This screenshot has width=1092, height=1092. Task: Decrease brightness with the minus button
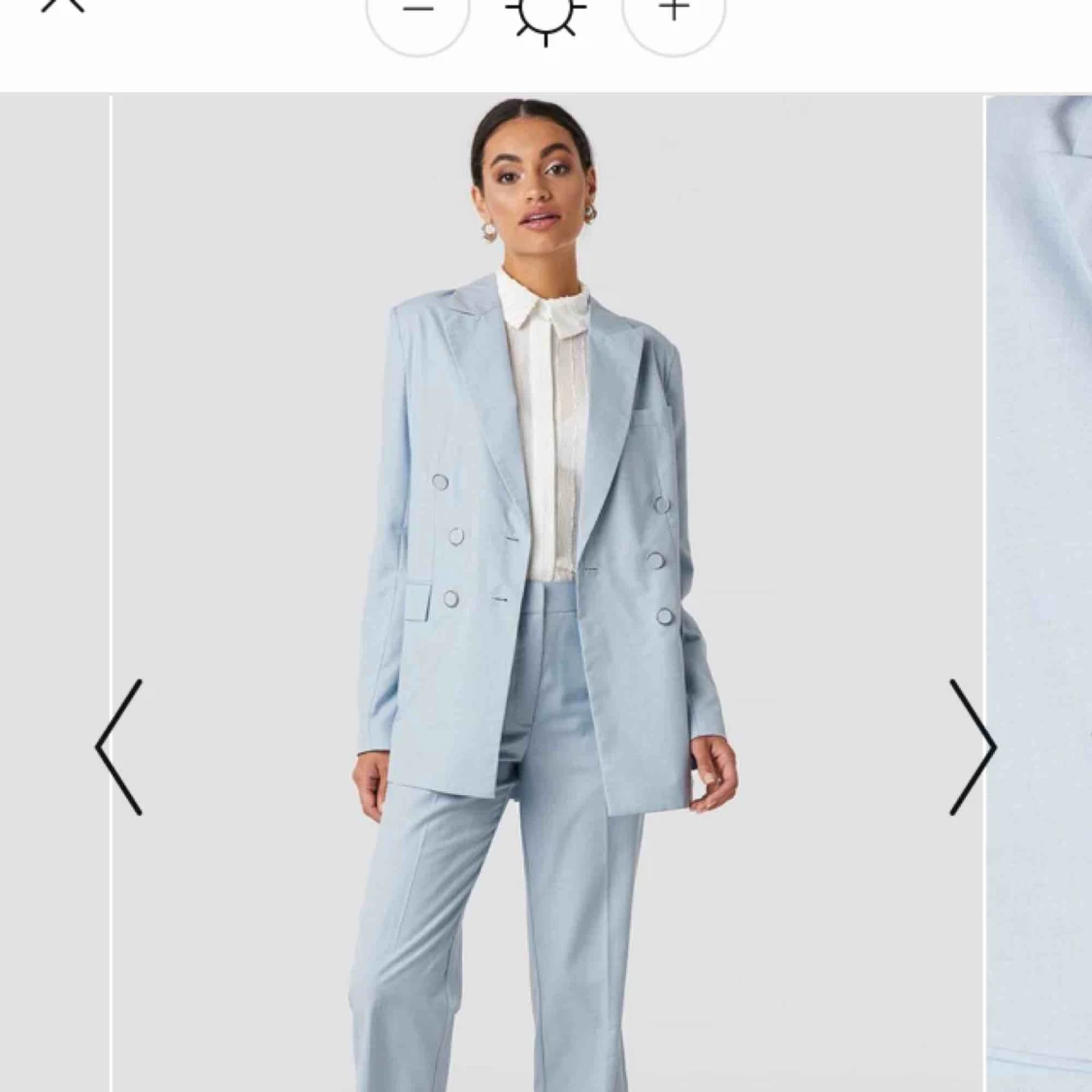coord(417,14)
